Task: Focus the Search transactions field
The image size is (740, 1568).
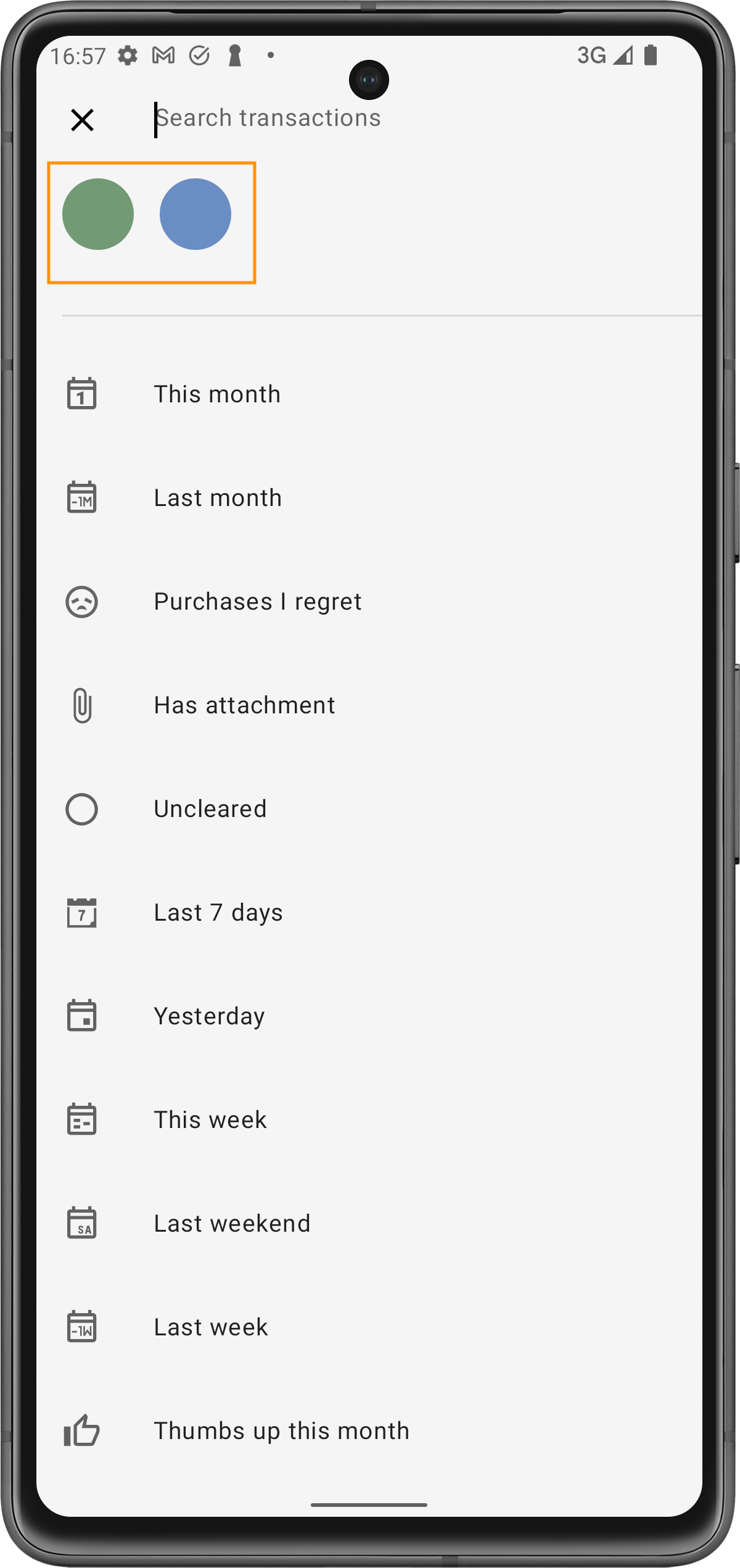Action: 370,118
